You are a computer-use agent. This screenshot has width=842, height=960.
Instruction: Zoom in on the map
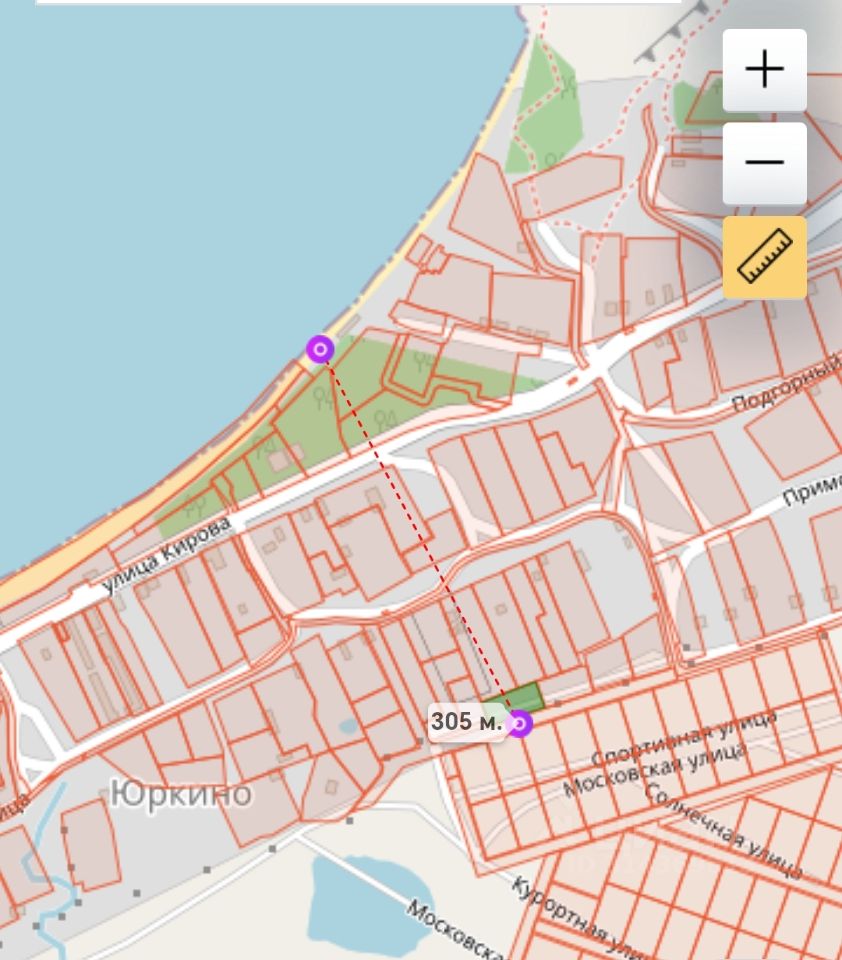tap(764, 70)
